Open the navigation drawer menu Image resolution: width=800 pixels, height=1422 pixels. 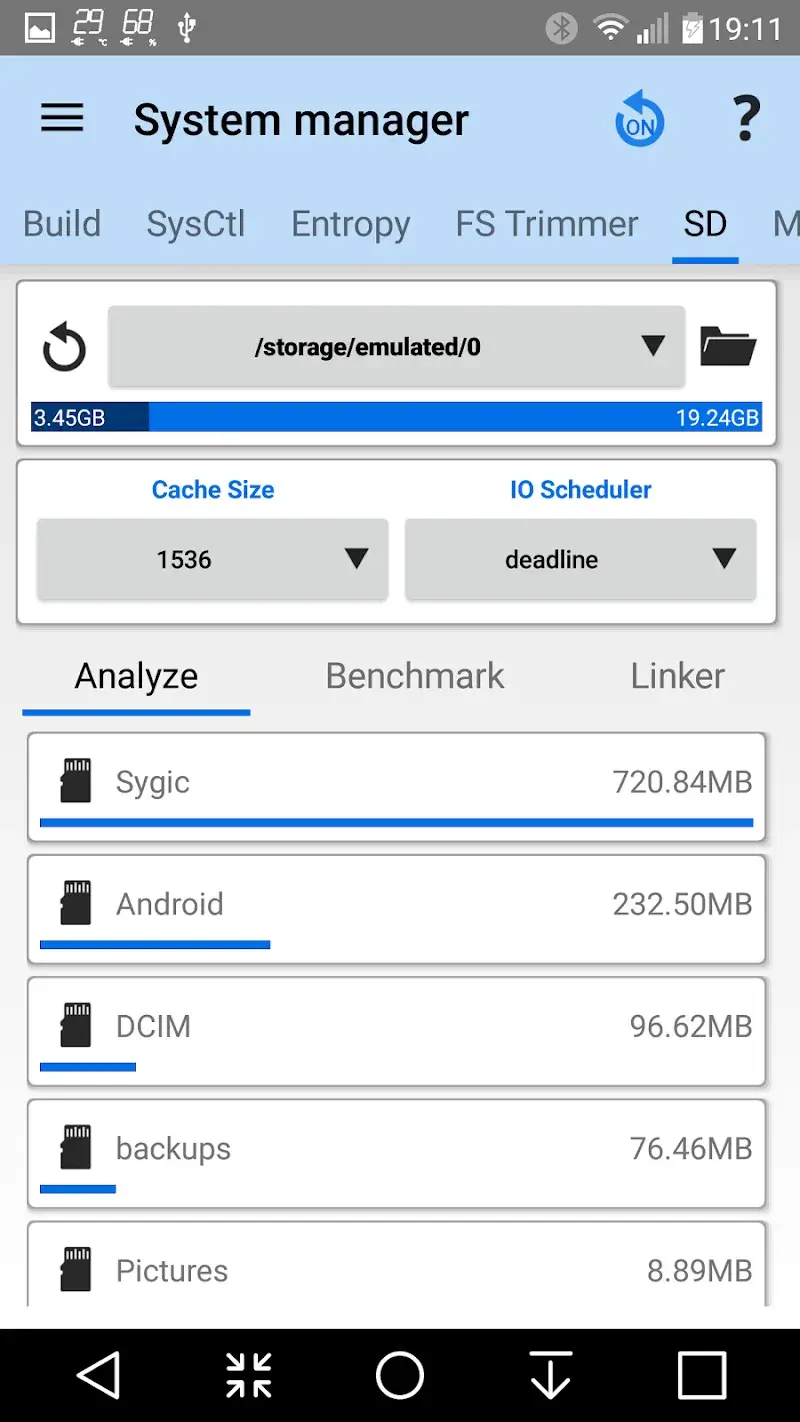(62, 118)
